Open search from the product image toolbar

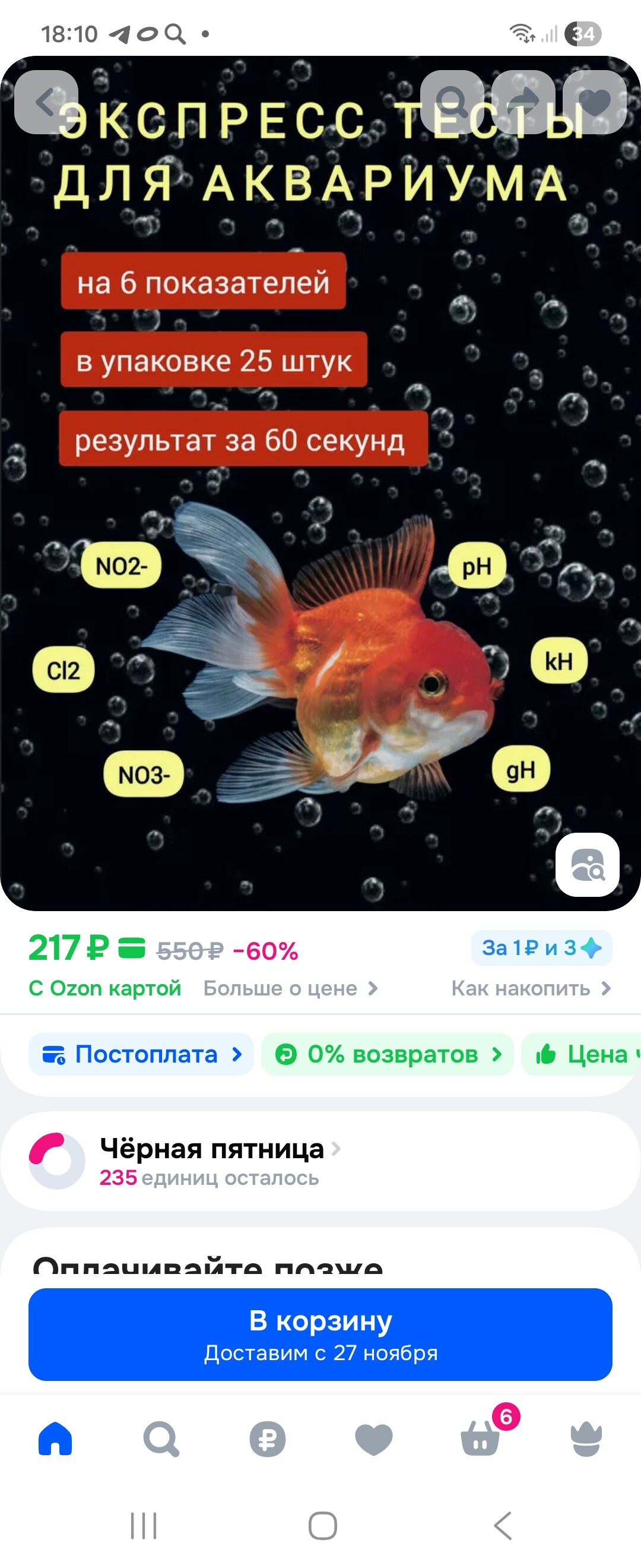click(x=452, y=102)
